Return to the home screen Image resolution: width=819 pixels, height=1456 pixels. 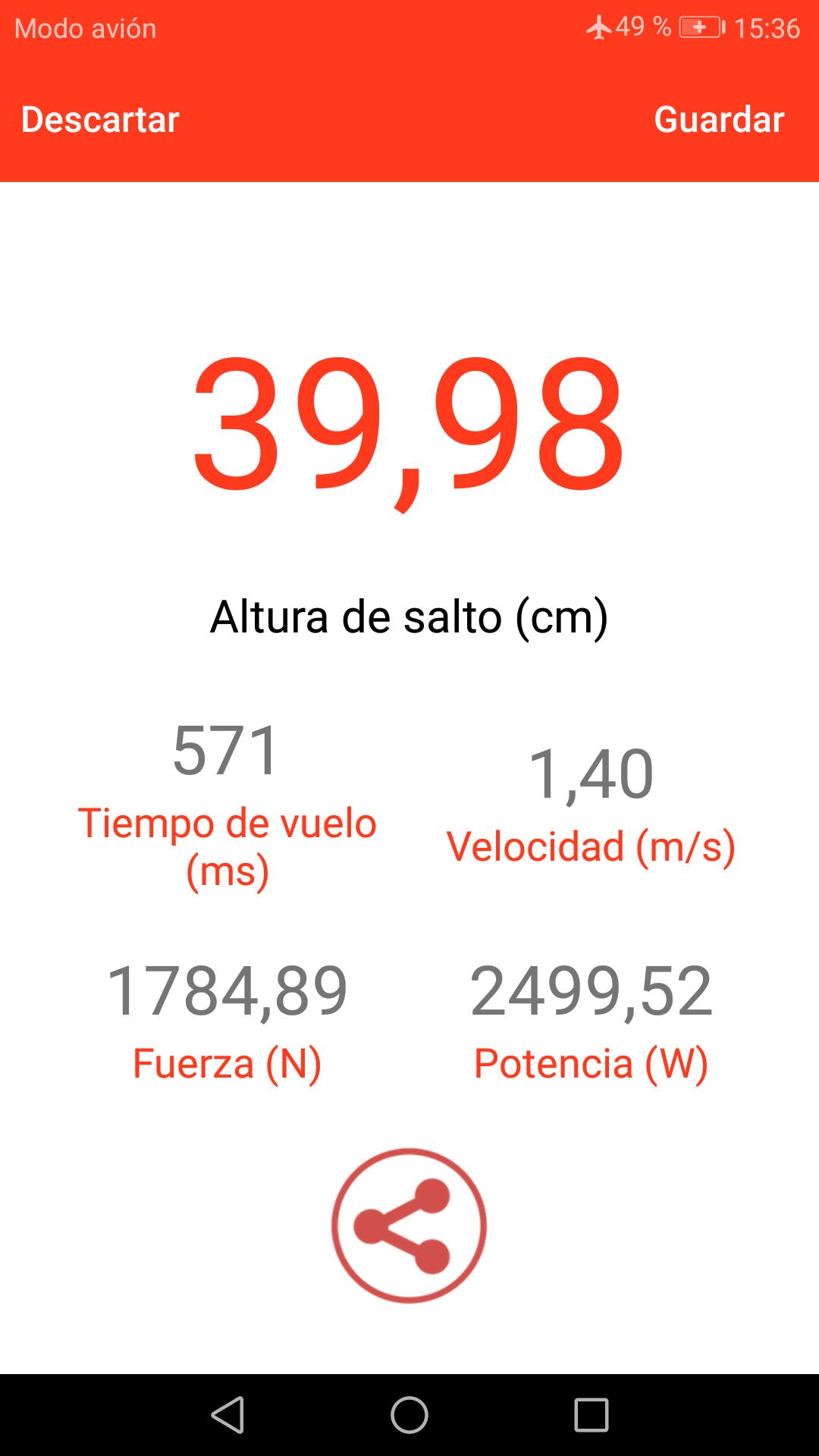tap(409, 1415)
